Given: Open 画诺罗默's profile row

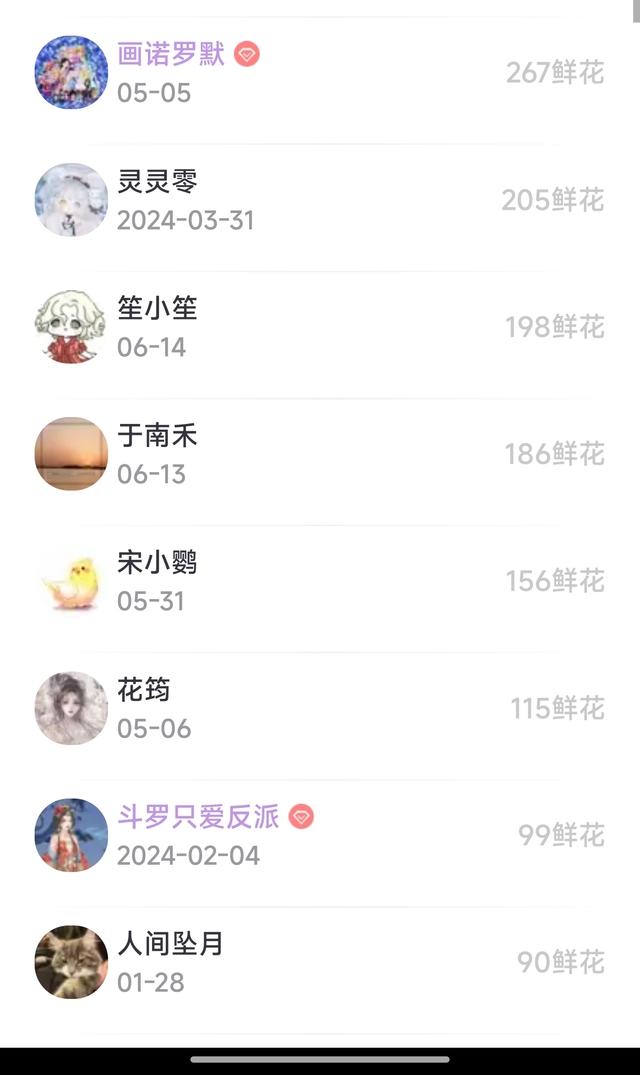Looking at the screenshot, I should 320,73.
